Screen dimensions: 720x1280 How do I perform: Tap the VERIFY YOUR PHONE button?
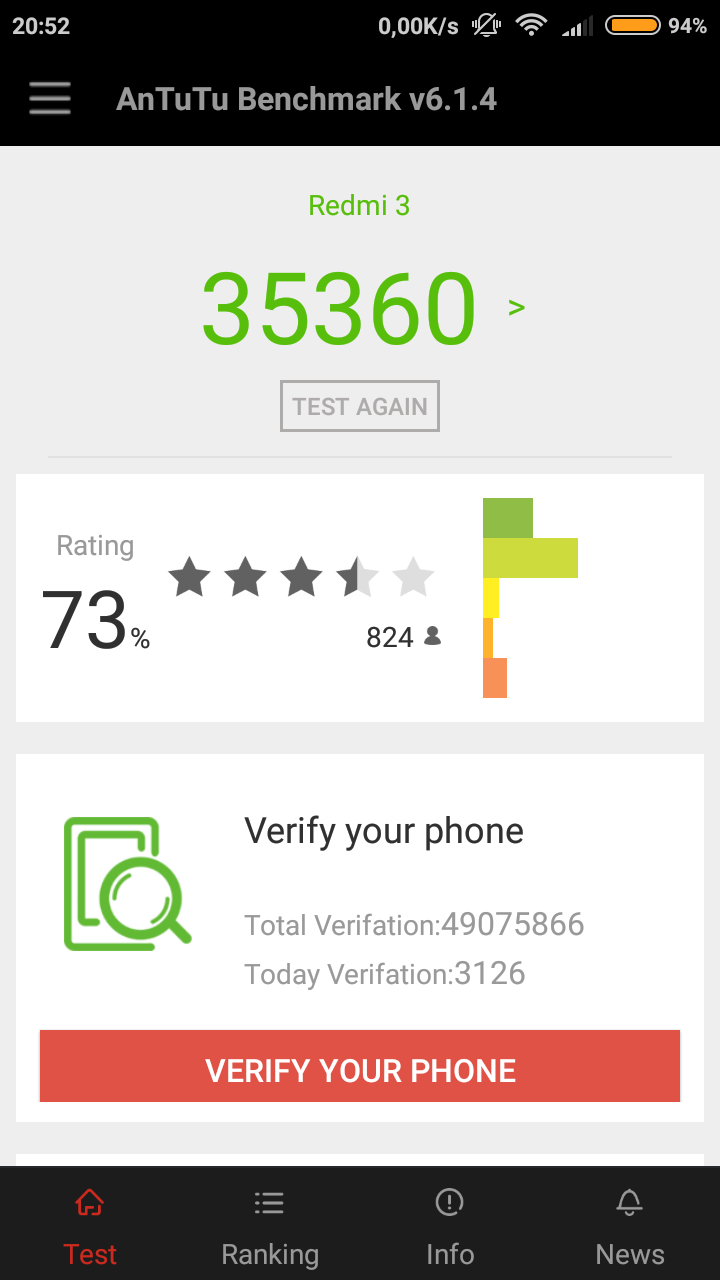[360, 1070]
